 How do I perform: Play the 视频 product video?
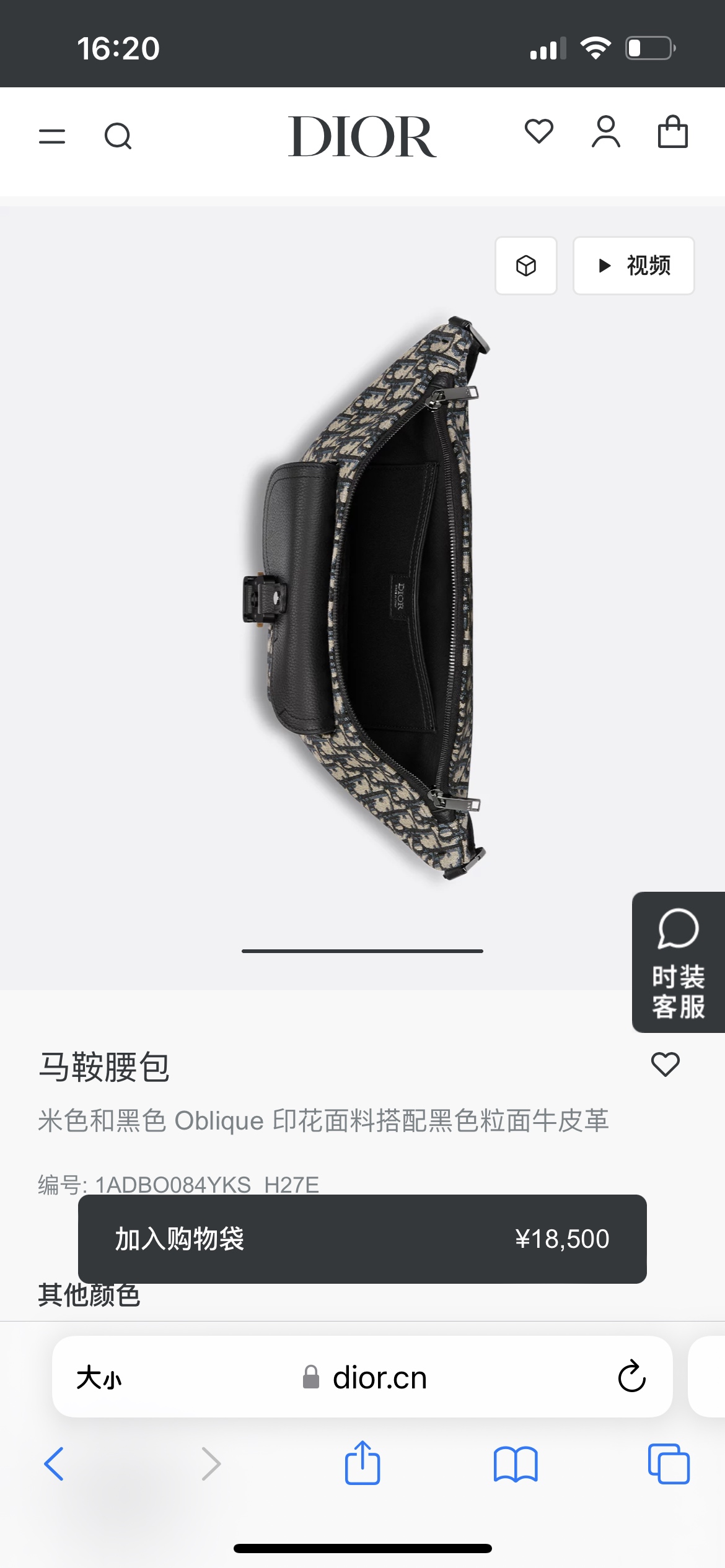pos(633,266)
